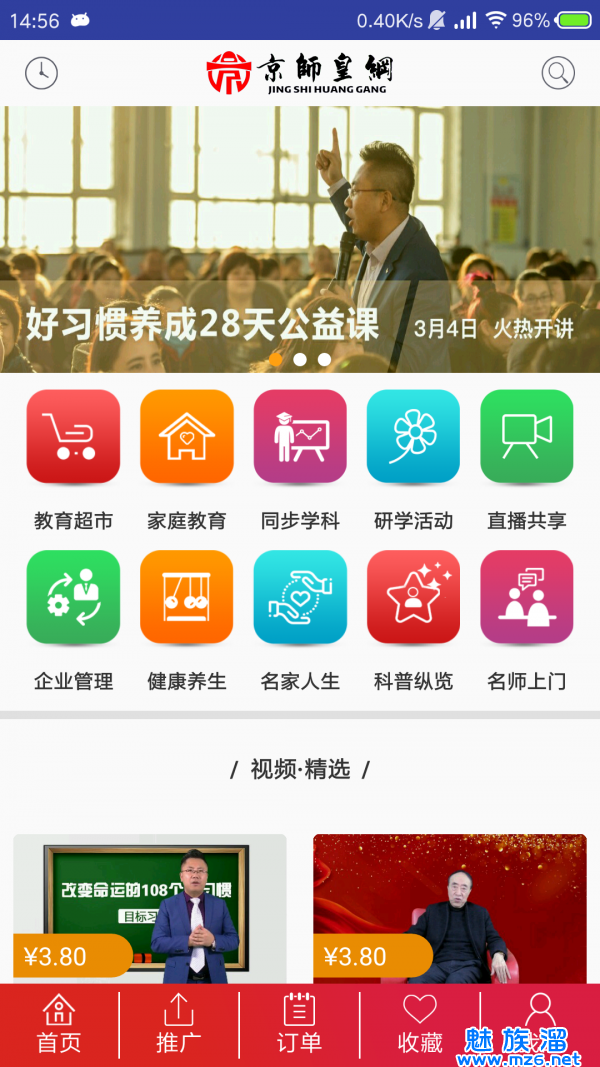Open the history clock icon
The width and height of the screenshot is (600, 1067).
point(41,73)
